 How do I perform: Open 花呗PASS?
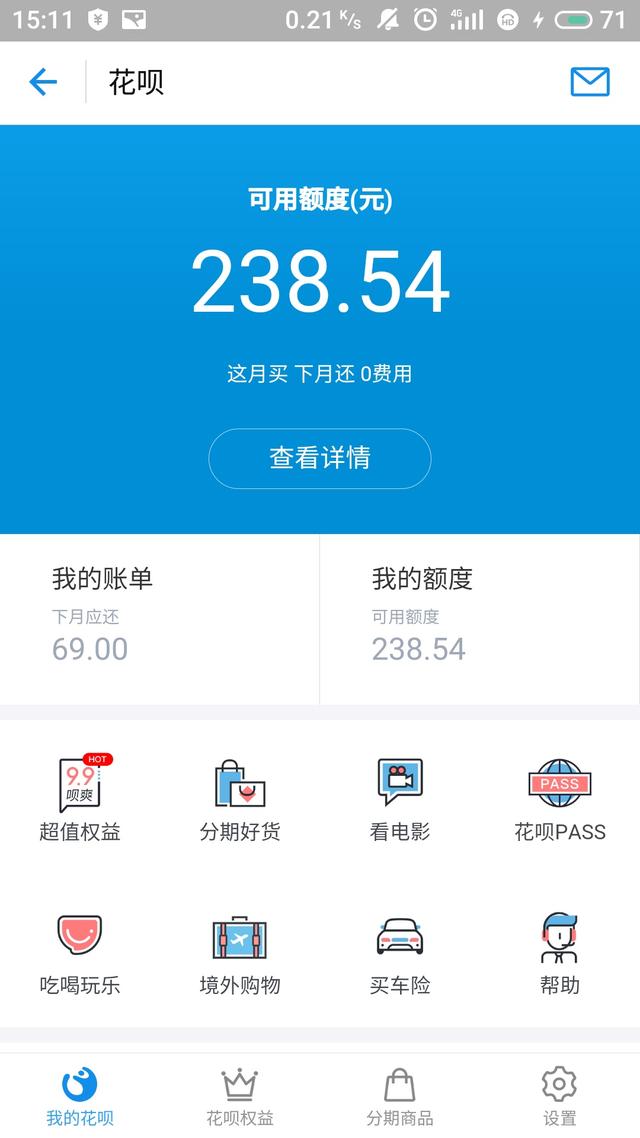pyautogui.click(x=559, y=798)
